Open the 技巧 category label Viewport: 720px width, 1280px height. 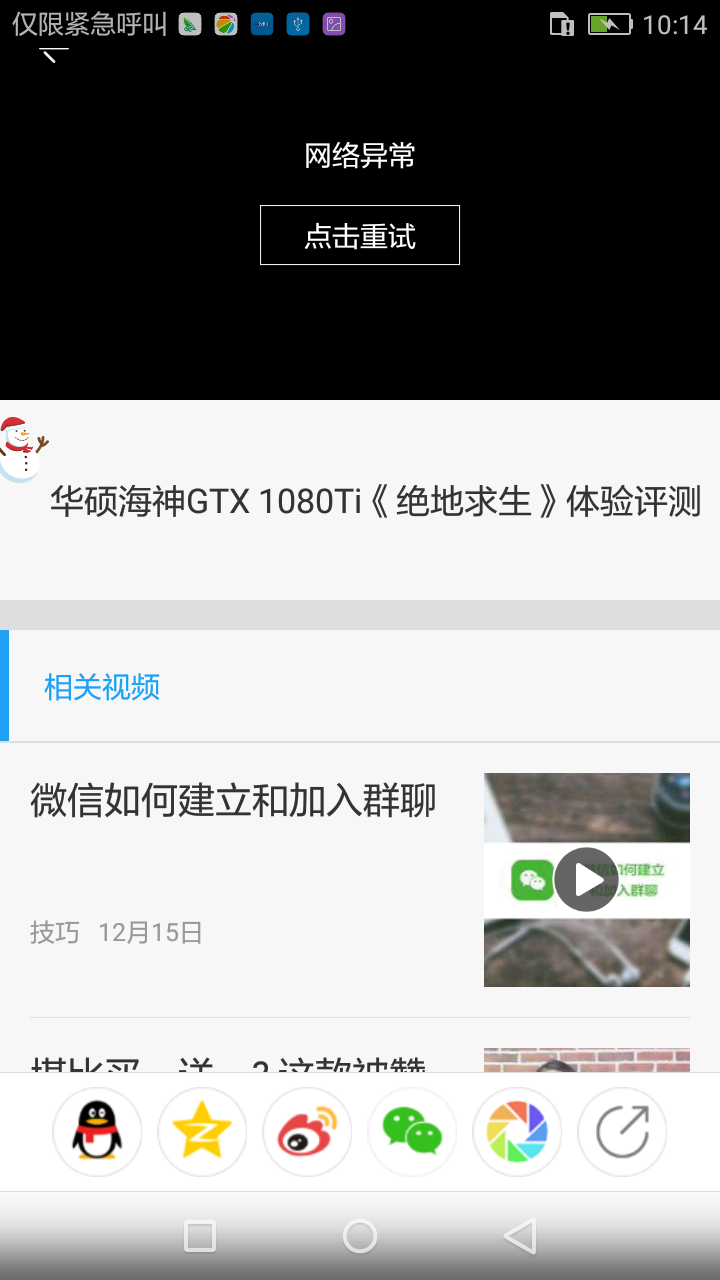[54, 932]
